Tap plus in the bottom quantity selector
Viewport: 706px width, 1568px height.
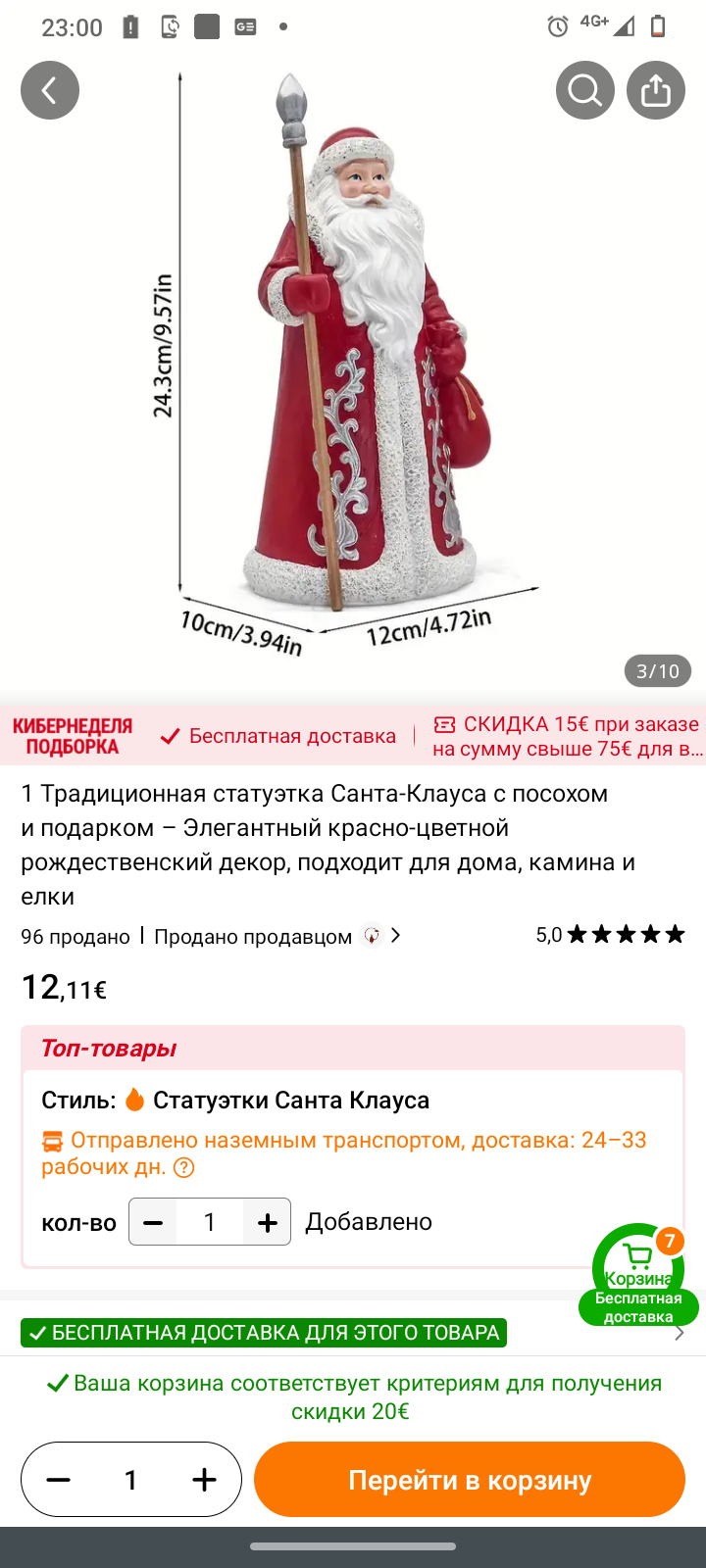coord(204,1480)
